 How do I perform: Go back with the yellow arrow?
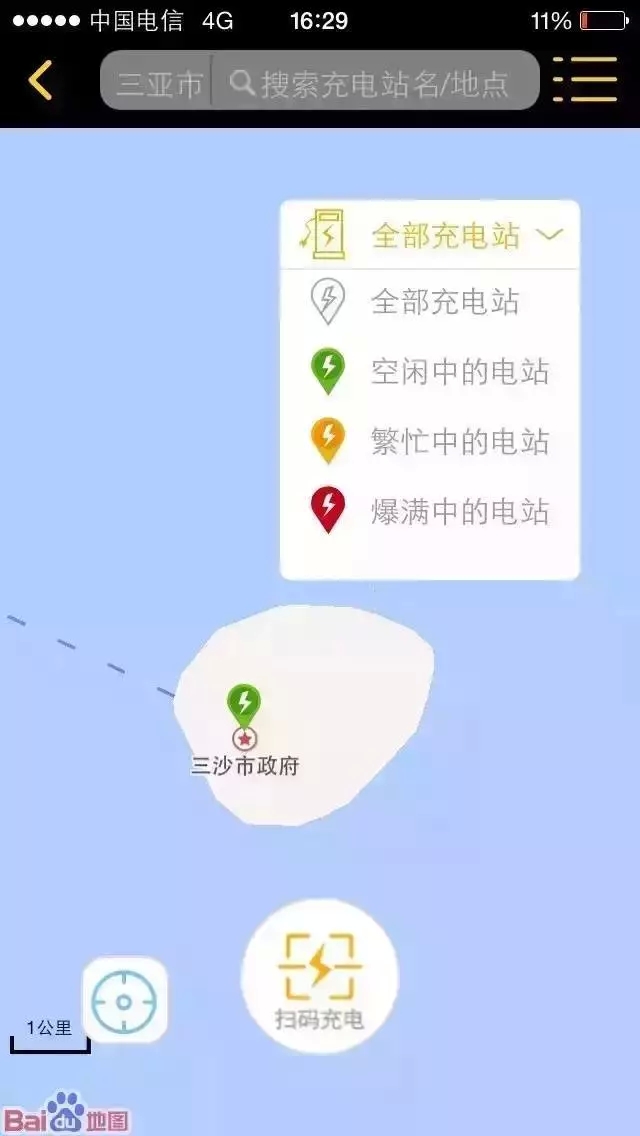click(41, 80)
